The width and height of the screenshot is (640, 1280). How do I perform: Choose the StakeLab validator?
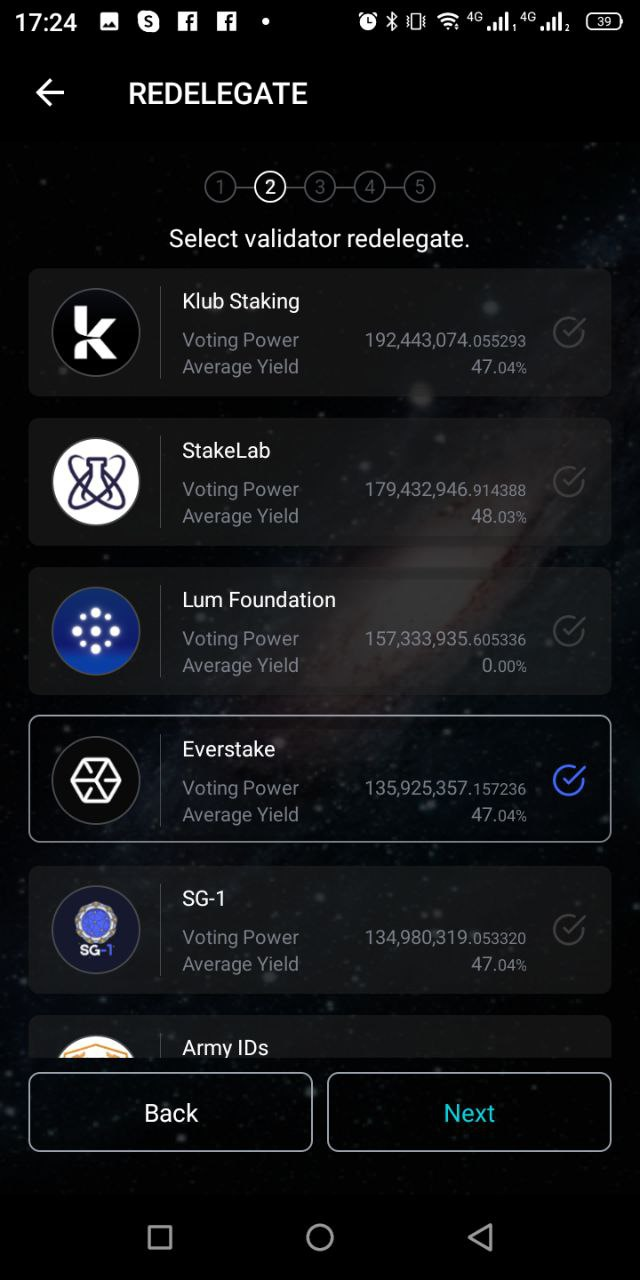coord(319,481)
